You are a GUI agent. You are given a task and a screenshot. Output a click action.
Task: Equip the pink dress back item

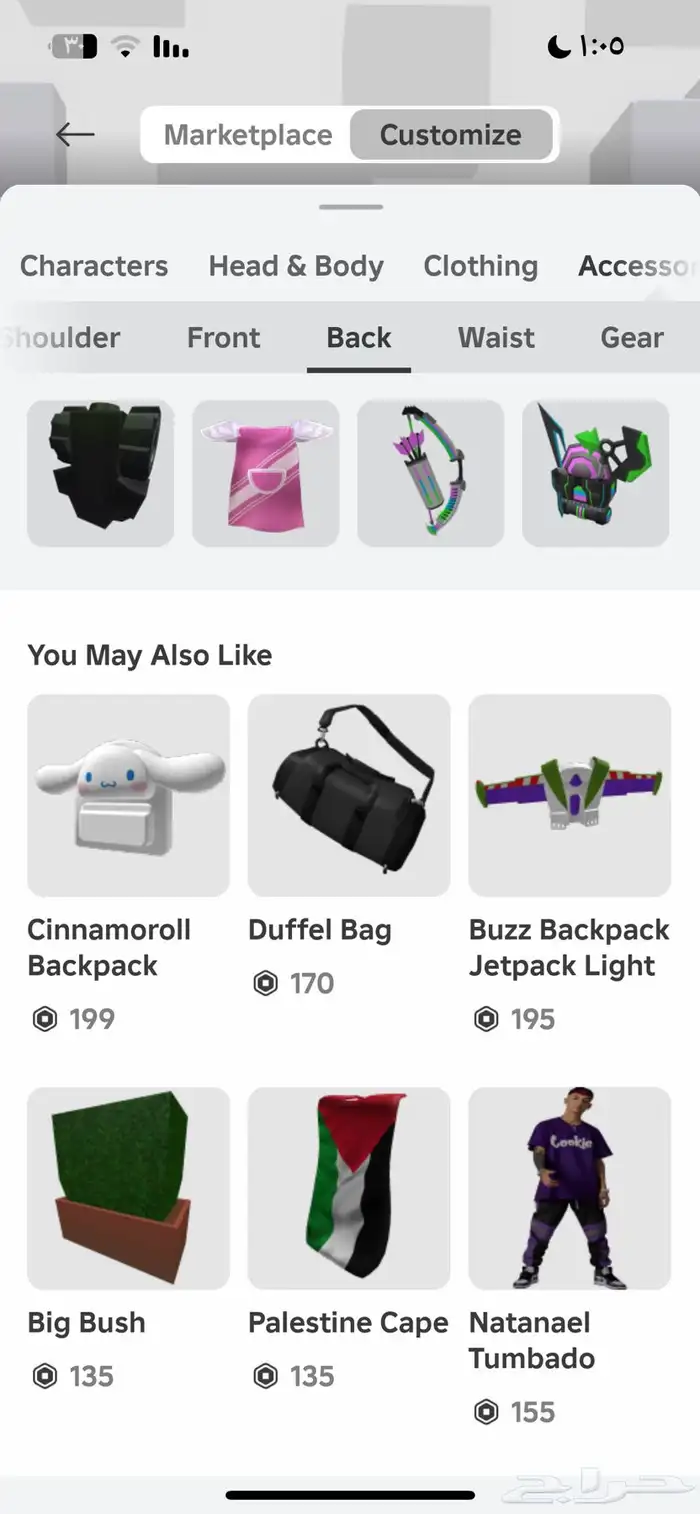click(x=266, y=473)
